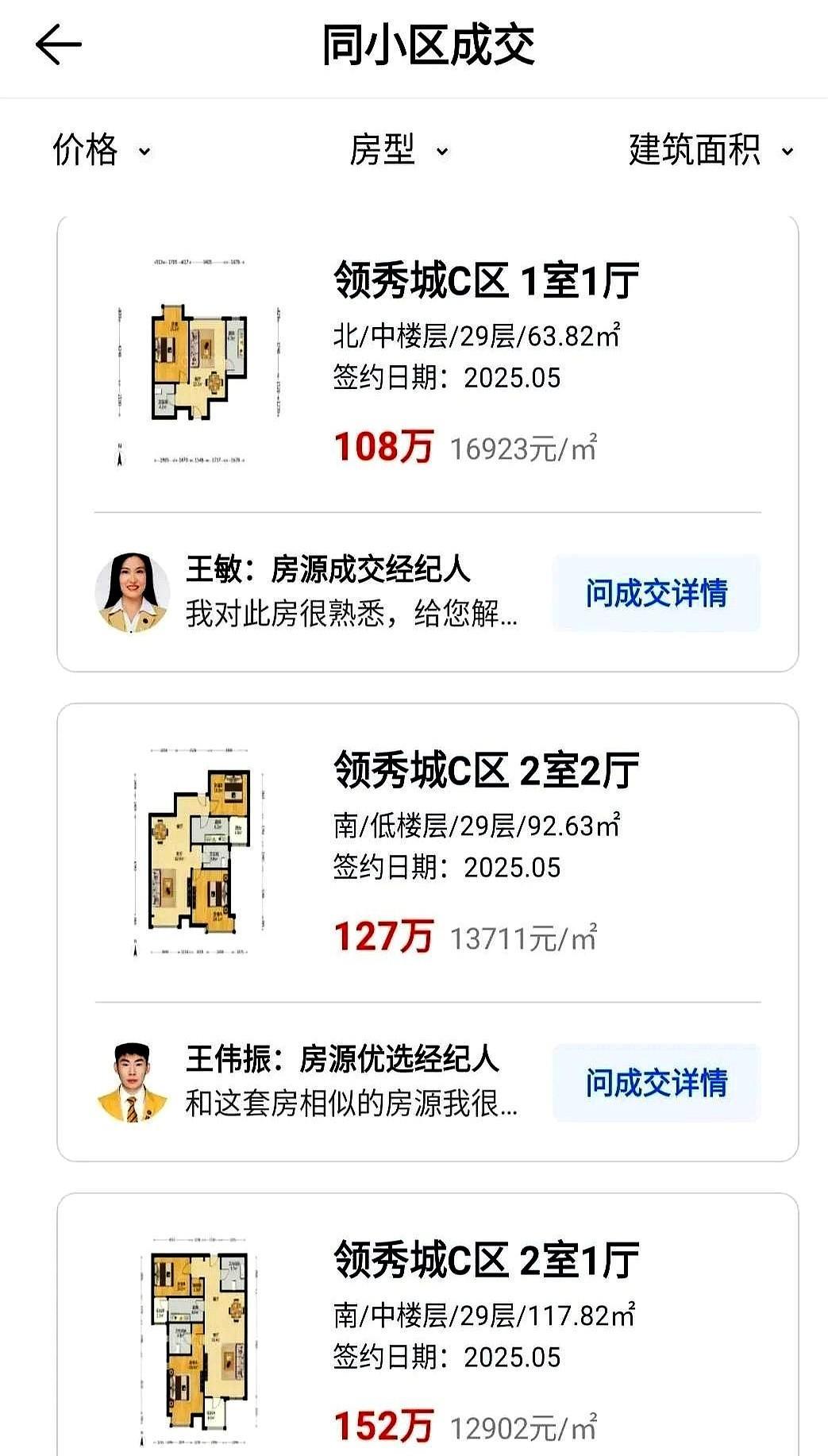Tap 问成交详情 next to agent 王伟振
Screen dimensions: 828x1456
point(656,1082)
